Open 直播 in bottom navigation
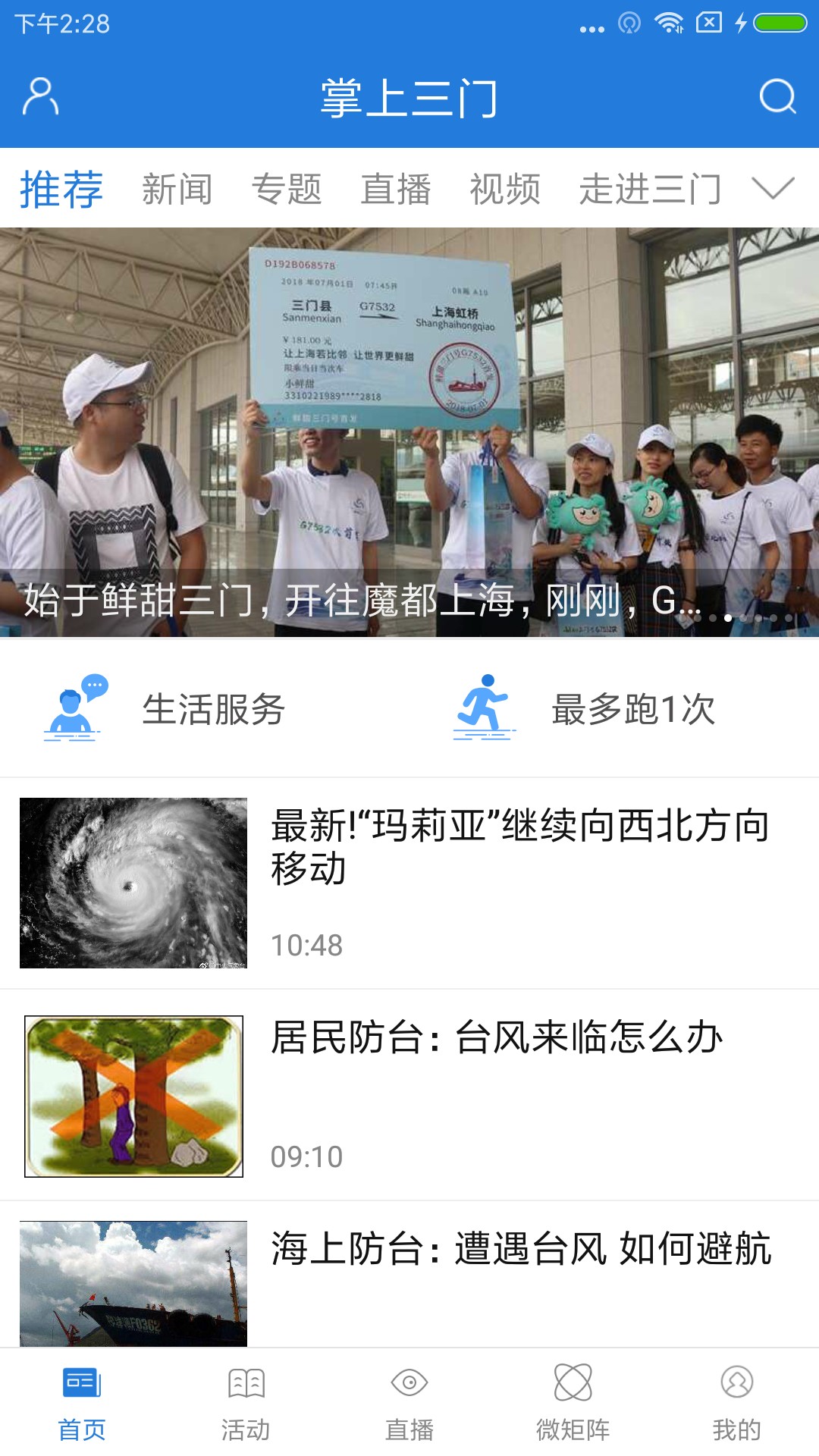Viewport: 819px width, 1456px height. coord(409,1403)
